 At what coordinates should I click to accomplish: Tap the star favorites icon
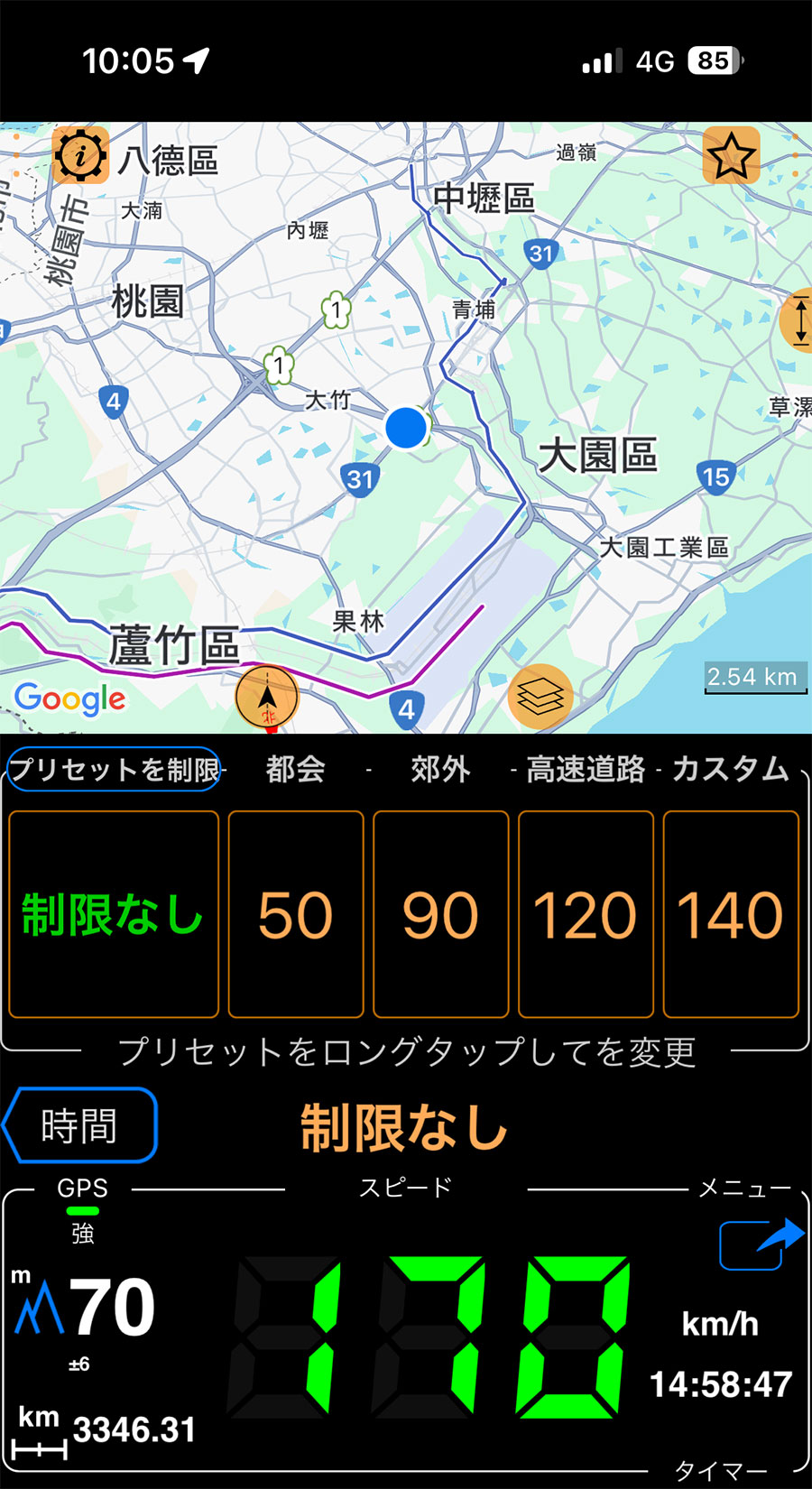(x=731, y=155)
